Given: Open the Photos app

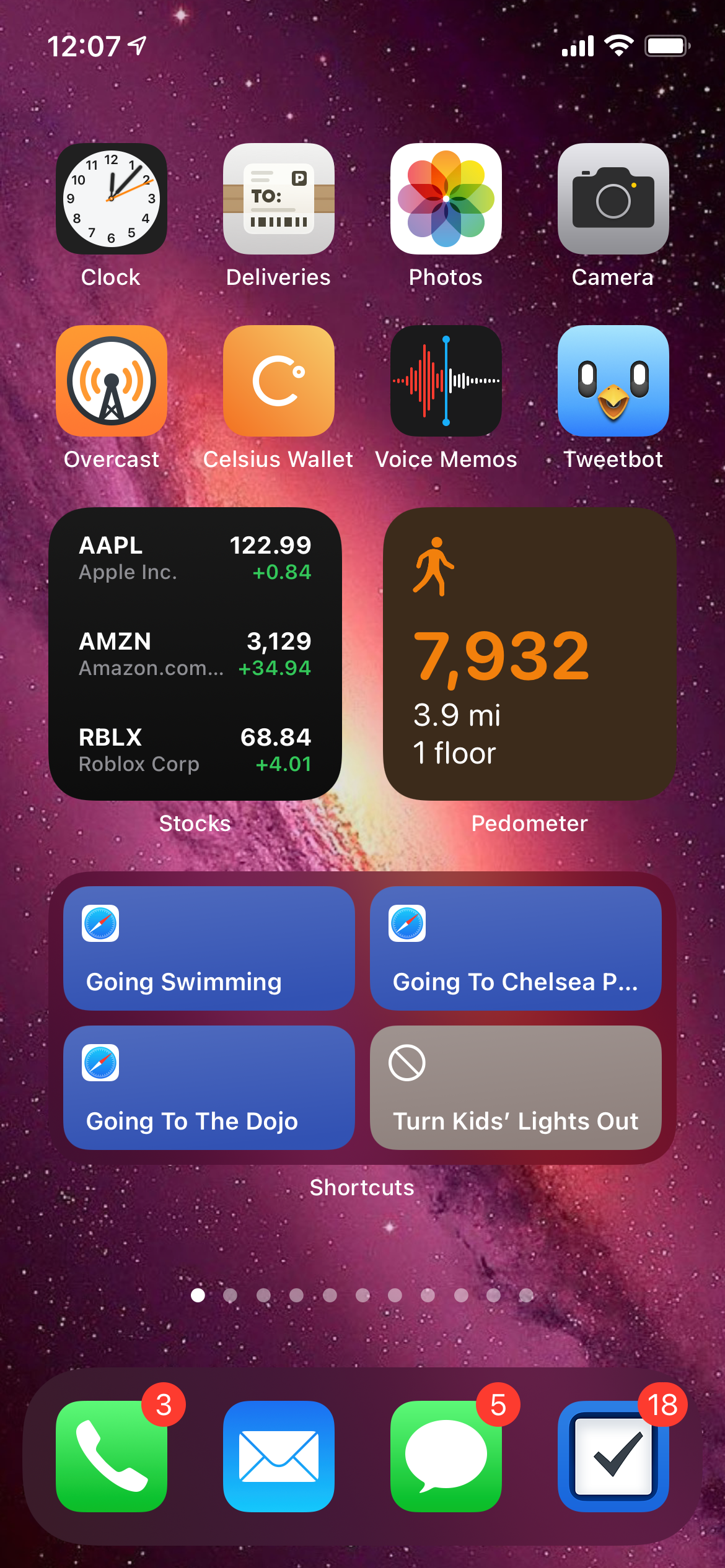Looking at the screenshot, I should point(446,199).
